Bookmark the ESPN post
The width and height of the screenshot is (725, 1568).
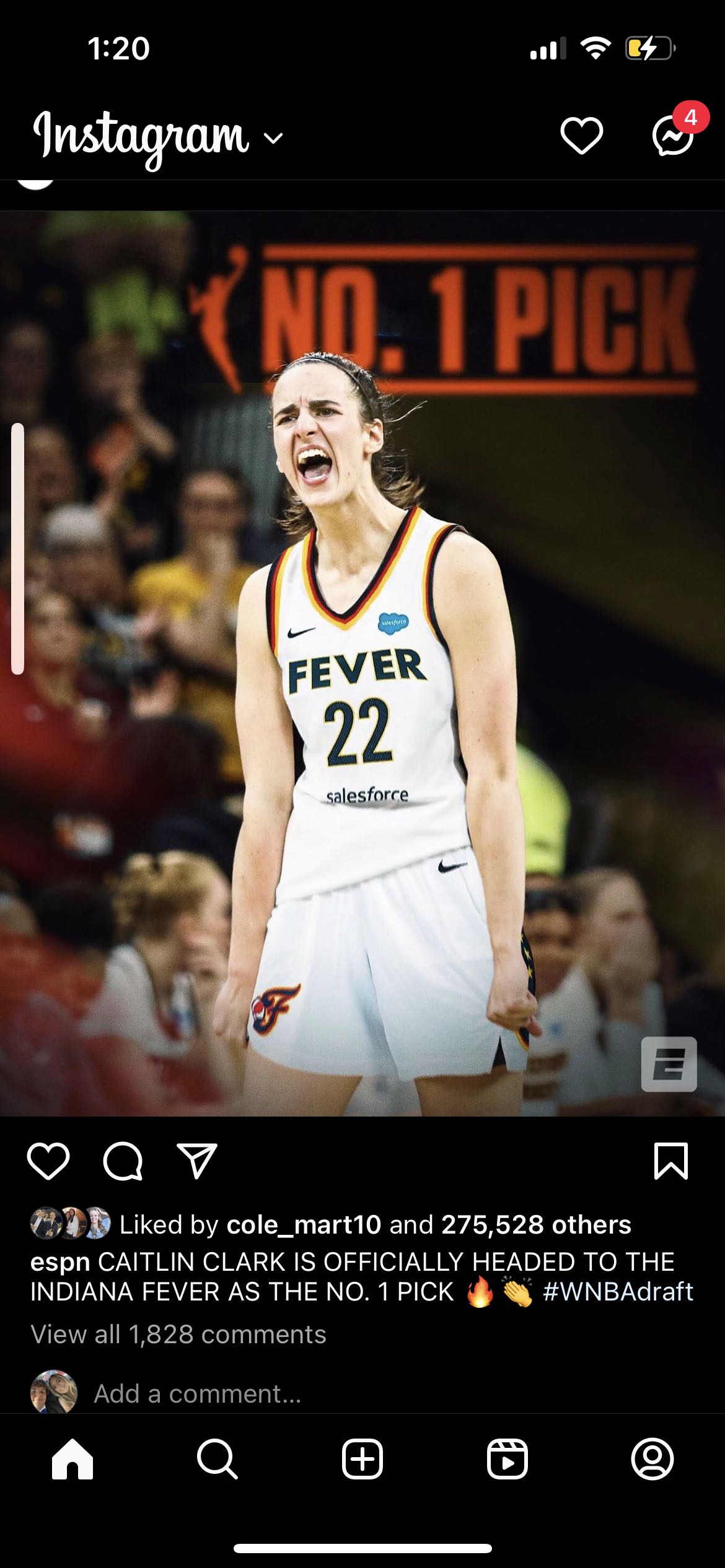671,1161
